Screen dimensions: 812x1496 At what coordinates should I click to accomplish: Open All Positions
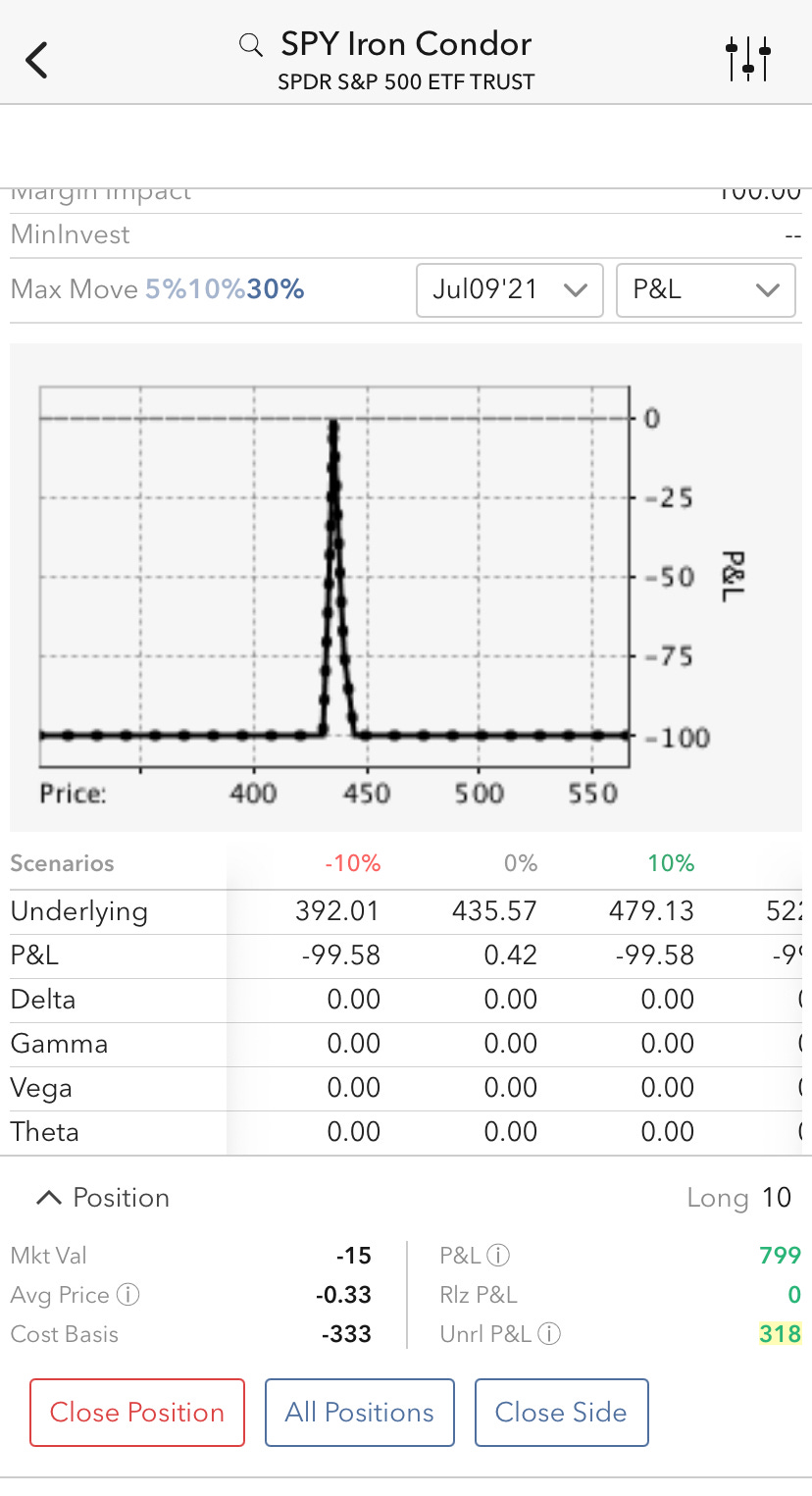tap(360, 1413)
